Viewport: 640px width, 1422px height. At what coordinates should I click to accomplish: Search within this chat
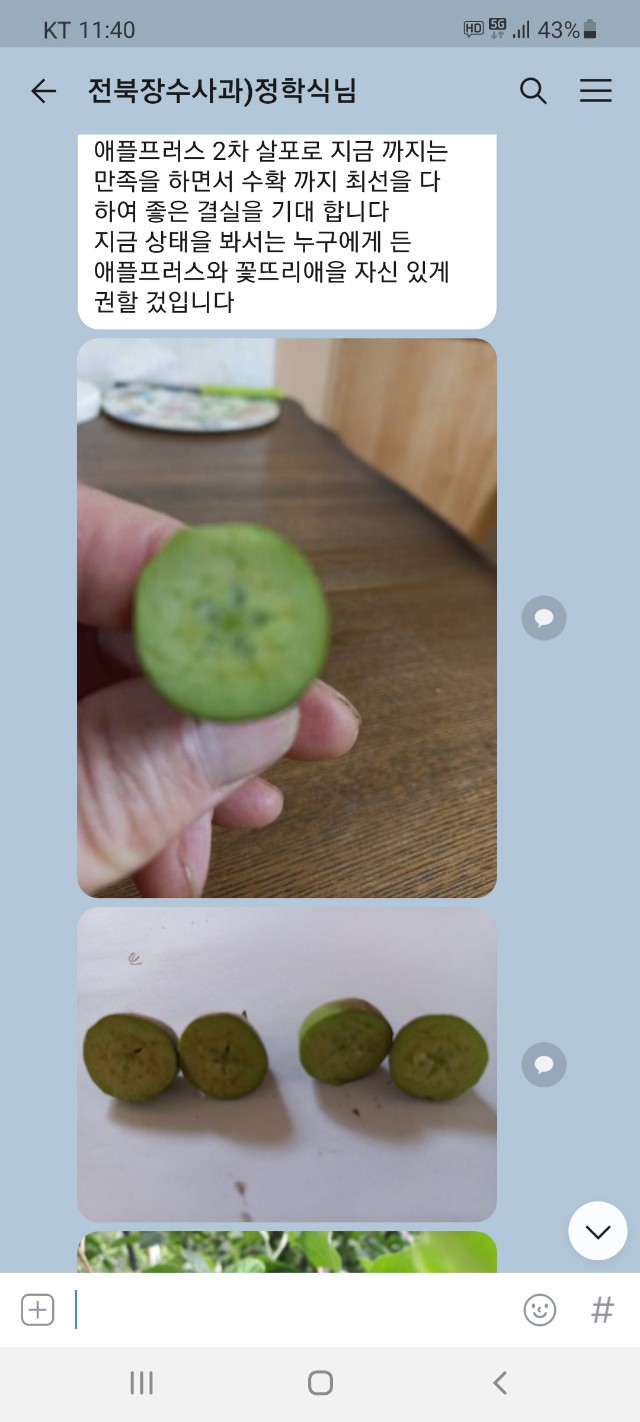[x=533, y=92]
